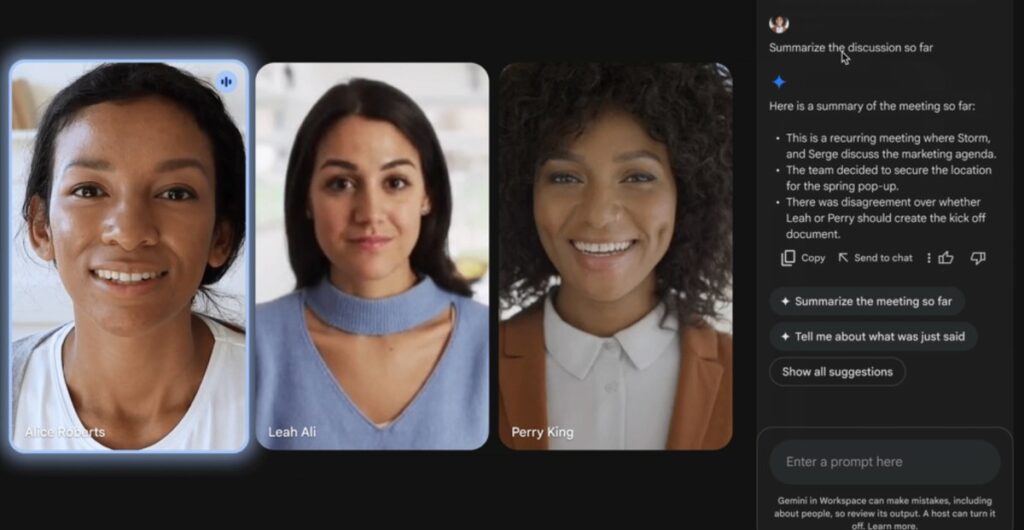Choose Tell me about what was just said
Image resolution: width=1024 pixels, height=530 pixels.
click(x=872, y=336)
